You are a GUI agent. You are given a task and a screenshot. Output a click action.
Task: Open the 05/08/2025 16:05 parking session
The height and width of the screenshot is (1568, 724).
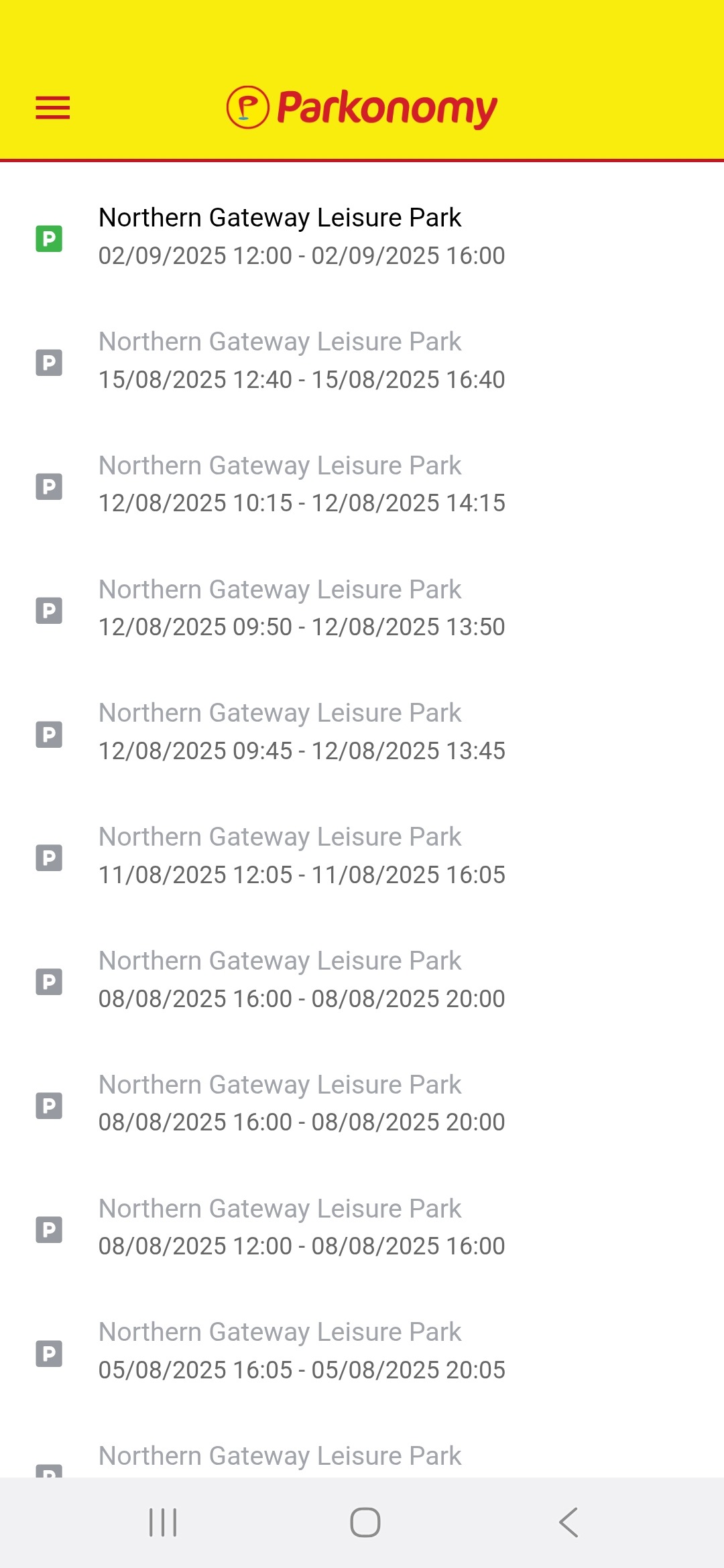click(302, 1351)
